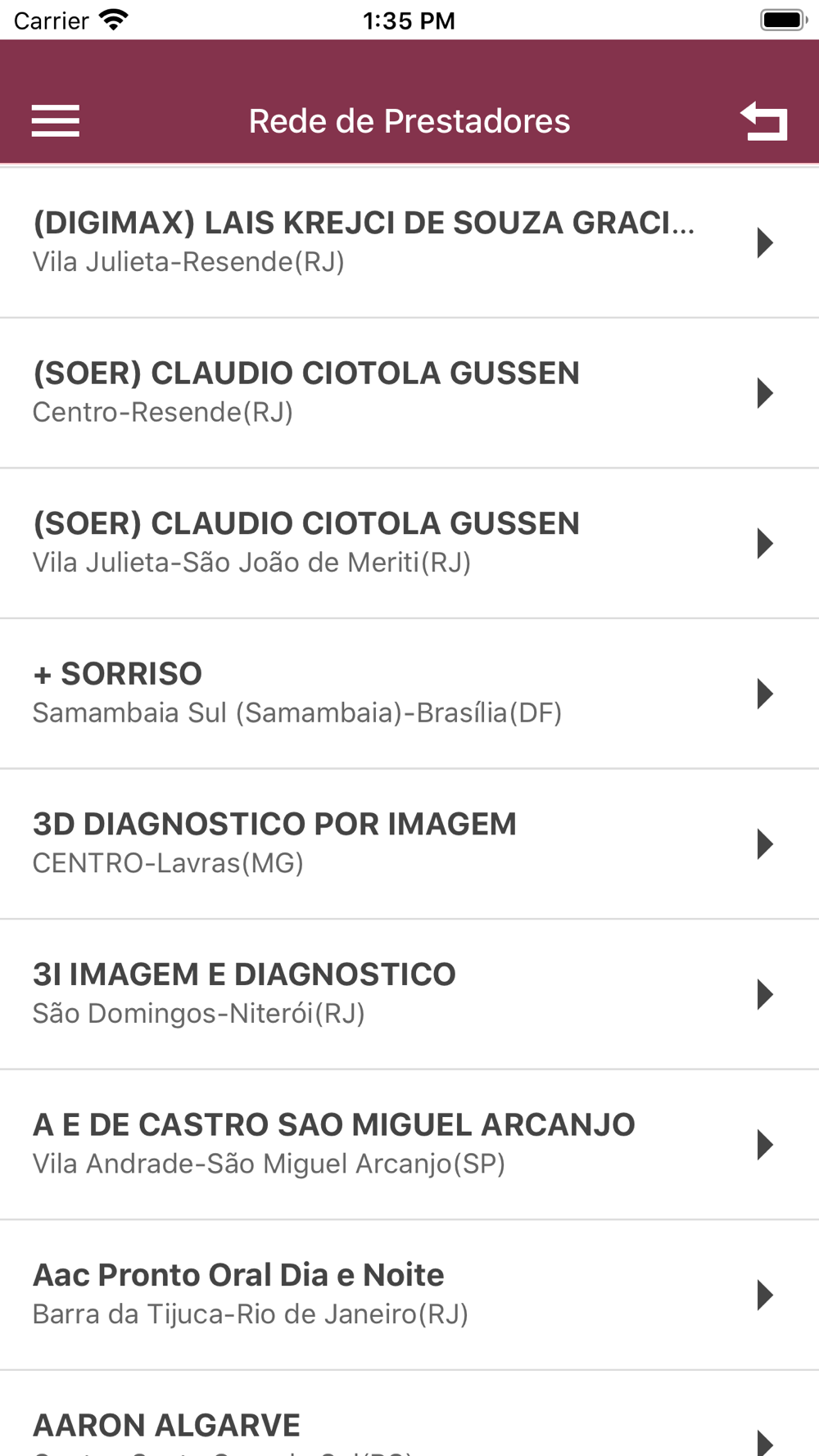Image resolution: width=819 pixels, height=1456 pixels.
Task: Open 3I Imagem e Diagnostico in Niterói
Action: 409,994
